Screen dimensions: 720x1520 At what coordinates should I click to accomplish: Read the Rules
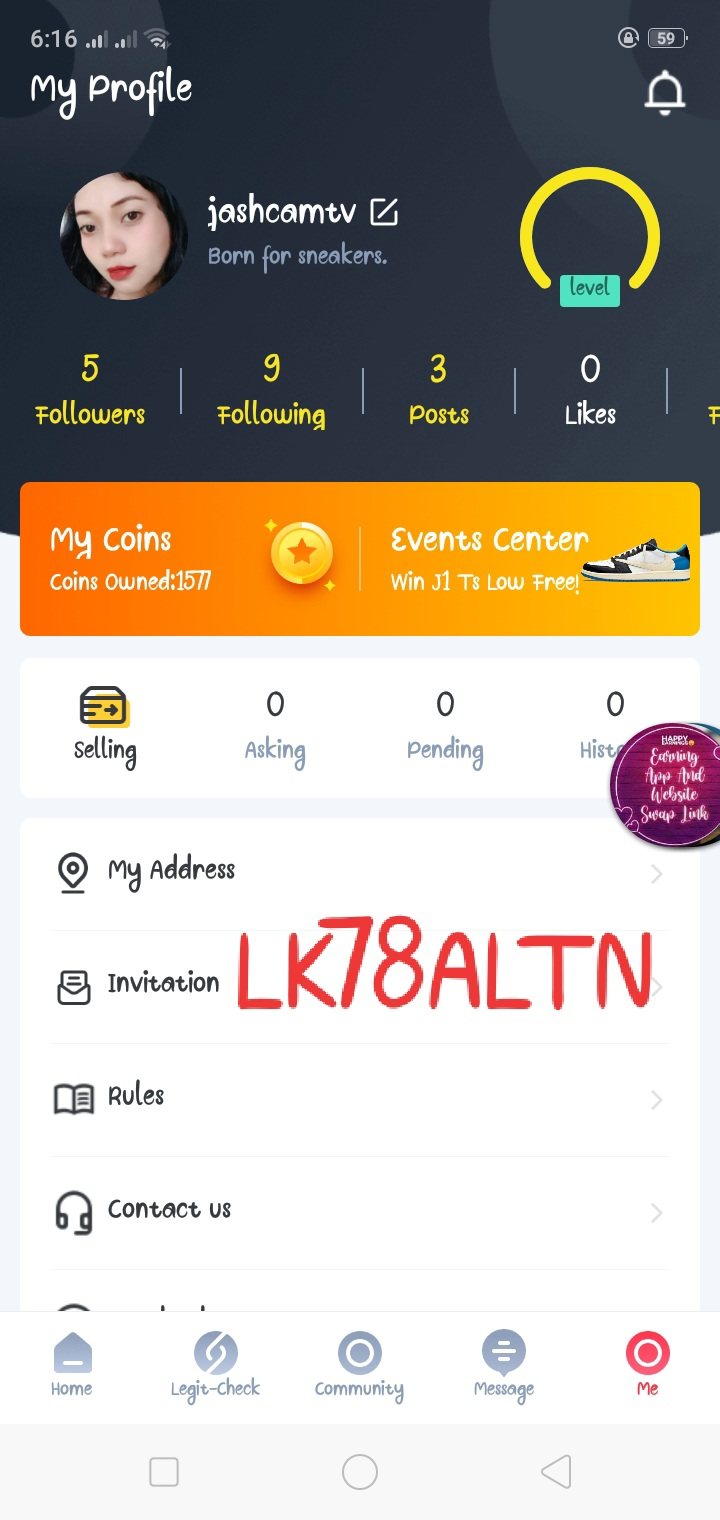click(x=360, y=1099)
